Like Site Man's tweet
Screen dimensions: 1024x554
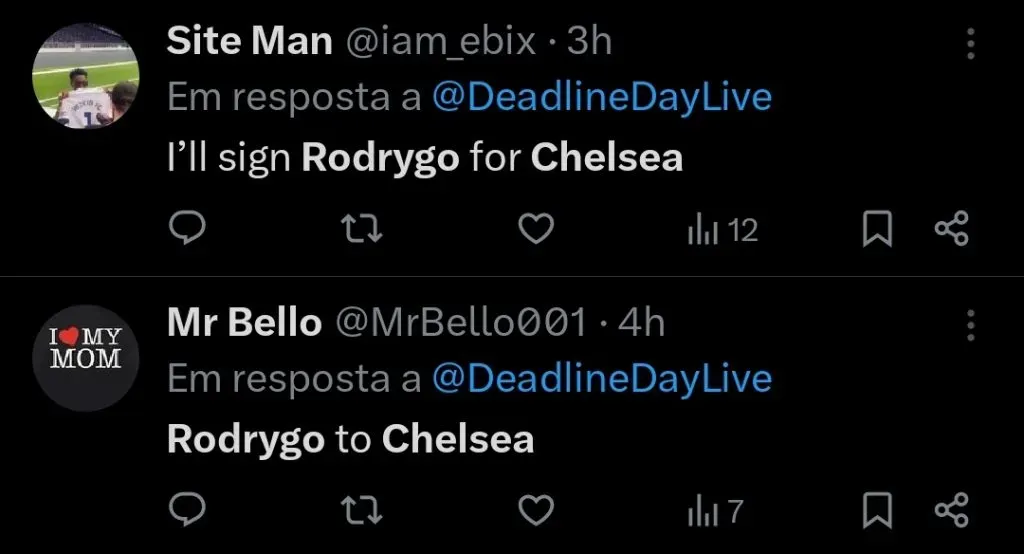(x=537, y=231)
